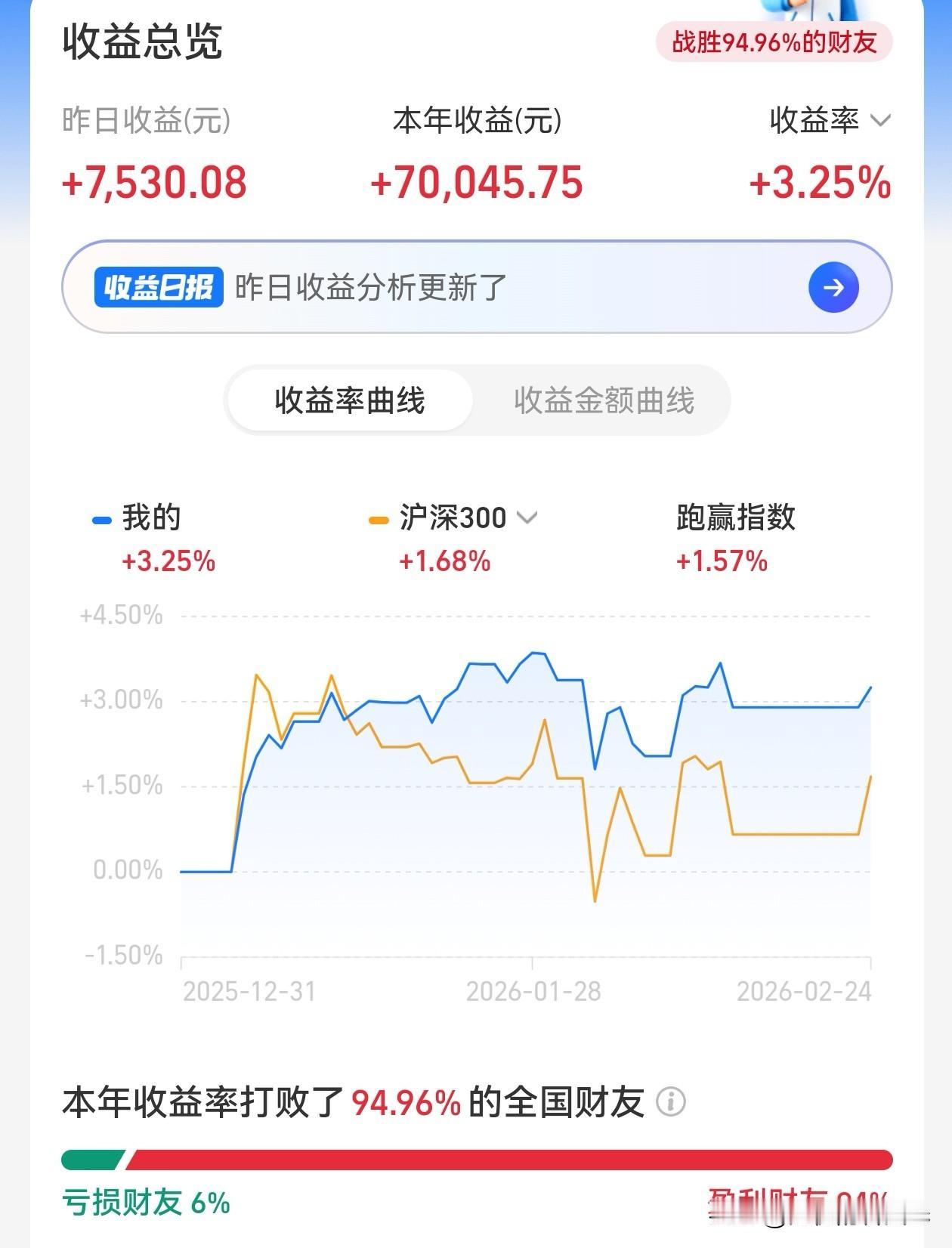This screenshot has width=952, height=1248.
Task: Open the 沪深300 index selector dropdown
Action: [x=527, y=517]
